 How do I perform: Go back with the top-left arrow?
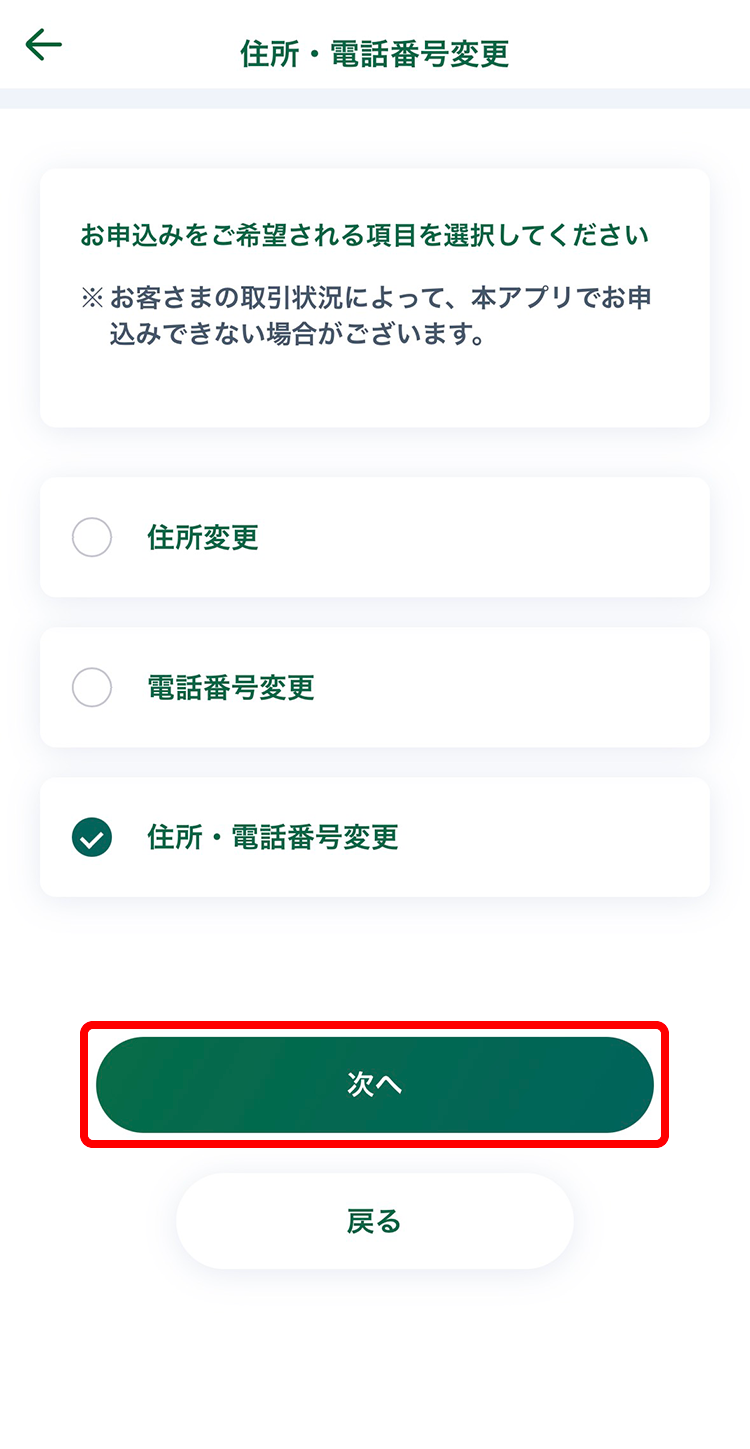tap(44, 45)
